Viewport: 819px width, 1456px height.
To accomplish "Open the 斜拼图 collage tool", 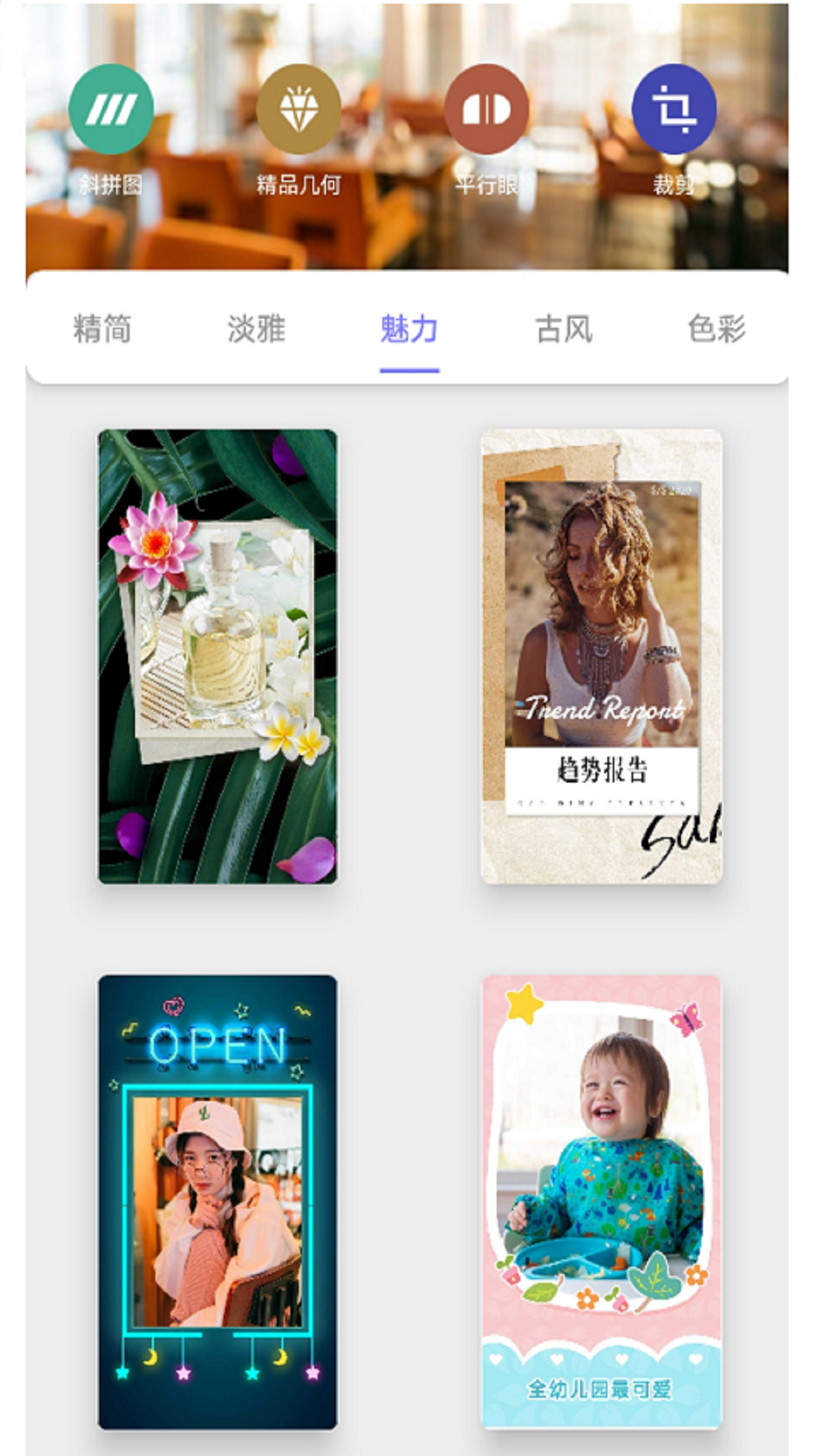I will pos(111,110).
